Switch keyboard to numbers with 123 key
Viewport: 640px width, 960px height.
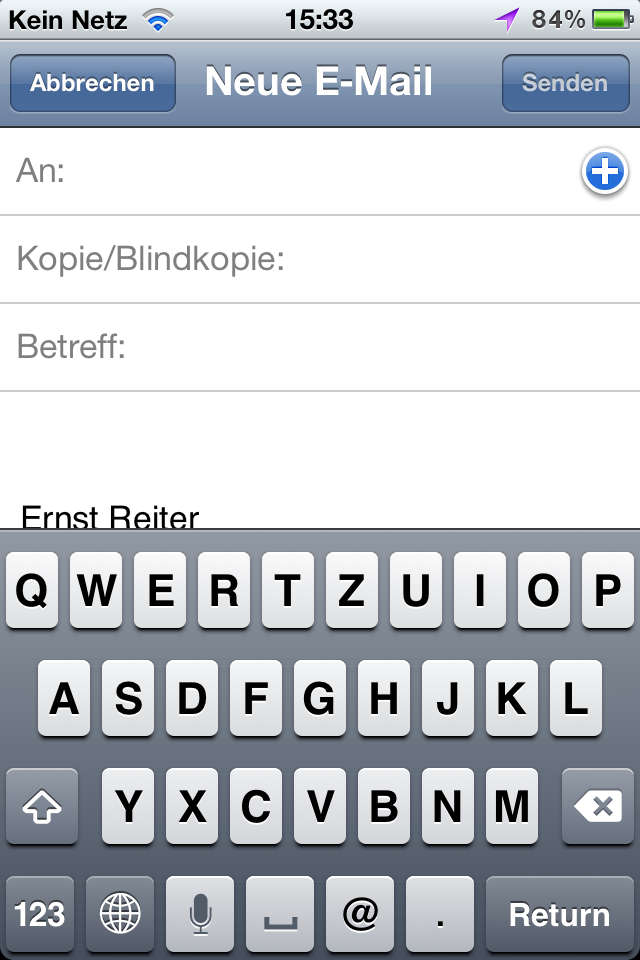[40, 913]
